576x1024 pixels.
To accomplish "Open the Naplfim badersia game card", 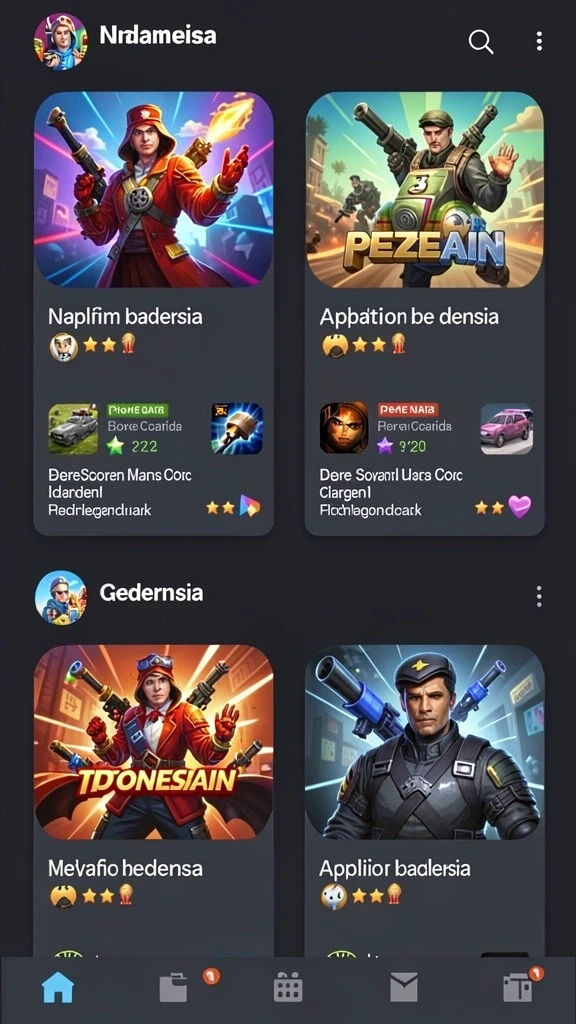I will pyautogui.click(x=153, y=313).
